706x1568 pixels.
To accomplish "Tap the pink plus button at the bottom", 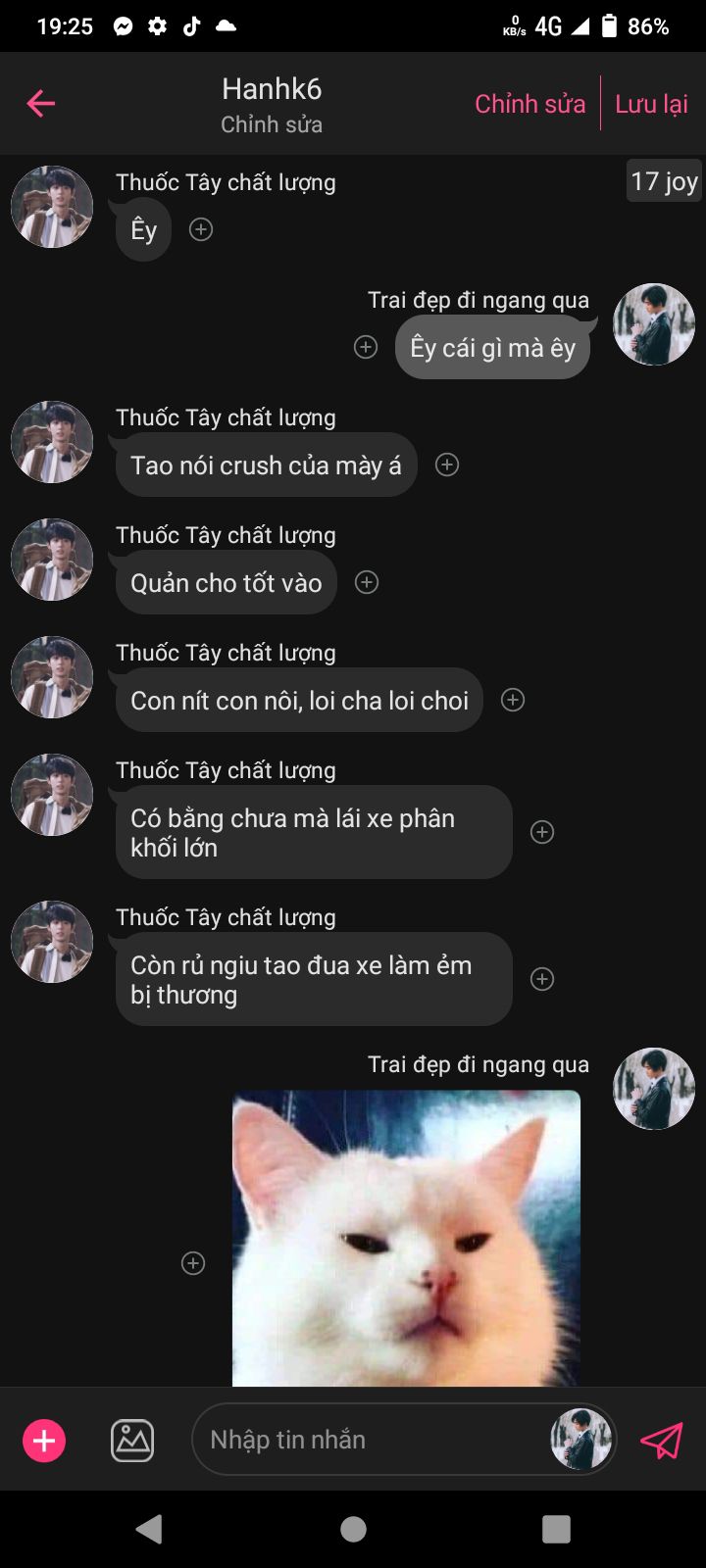I will (x=44, y=1441).
